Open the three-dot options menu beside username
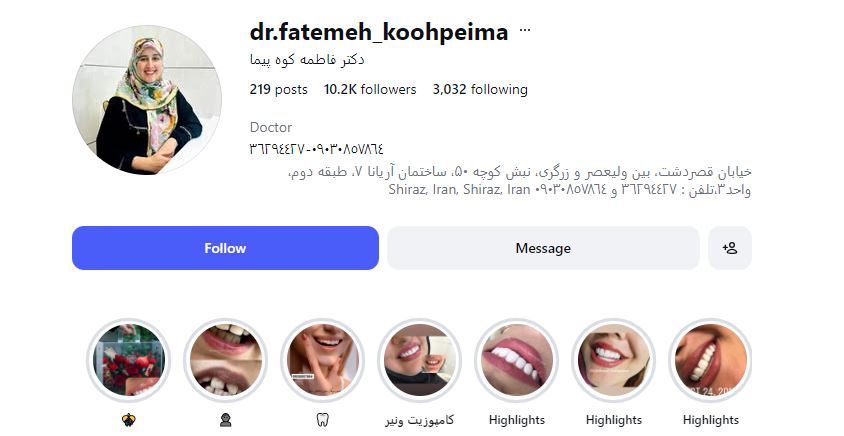 coord(525,31)
